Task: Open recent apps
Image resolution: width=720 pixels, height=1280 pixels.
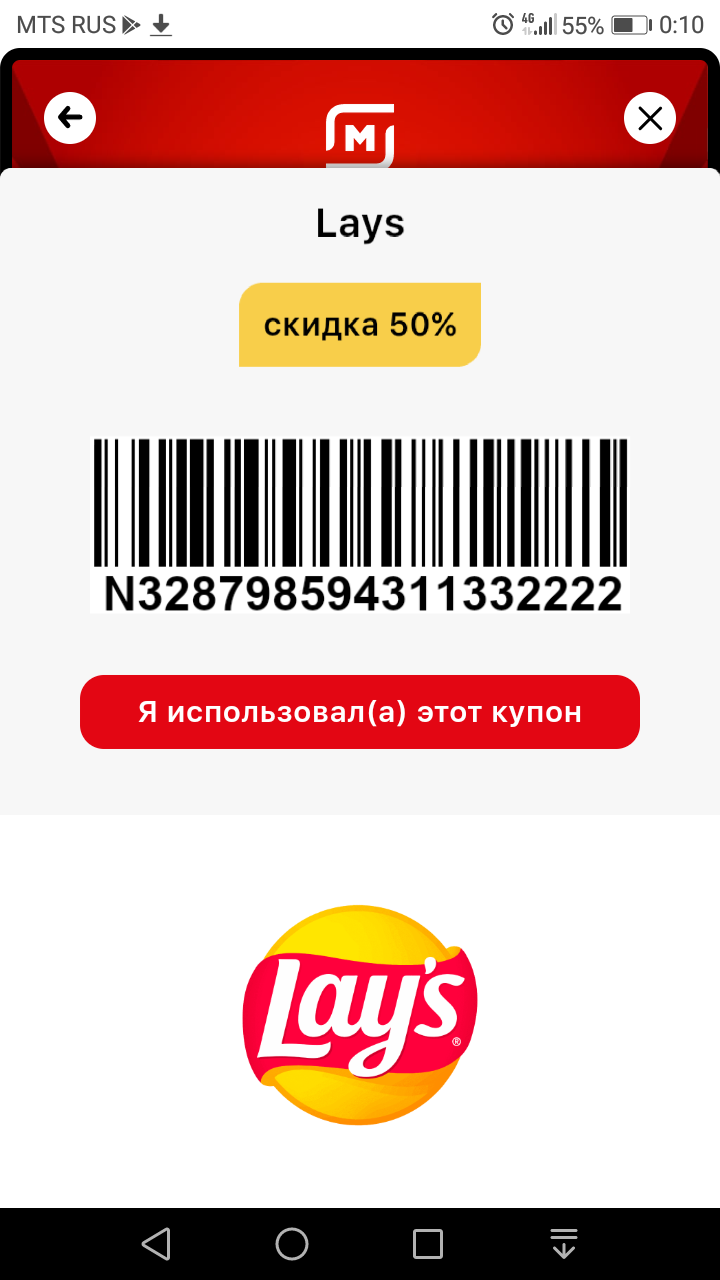Action: 428,1244
